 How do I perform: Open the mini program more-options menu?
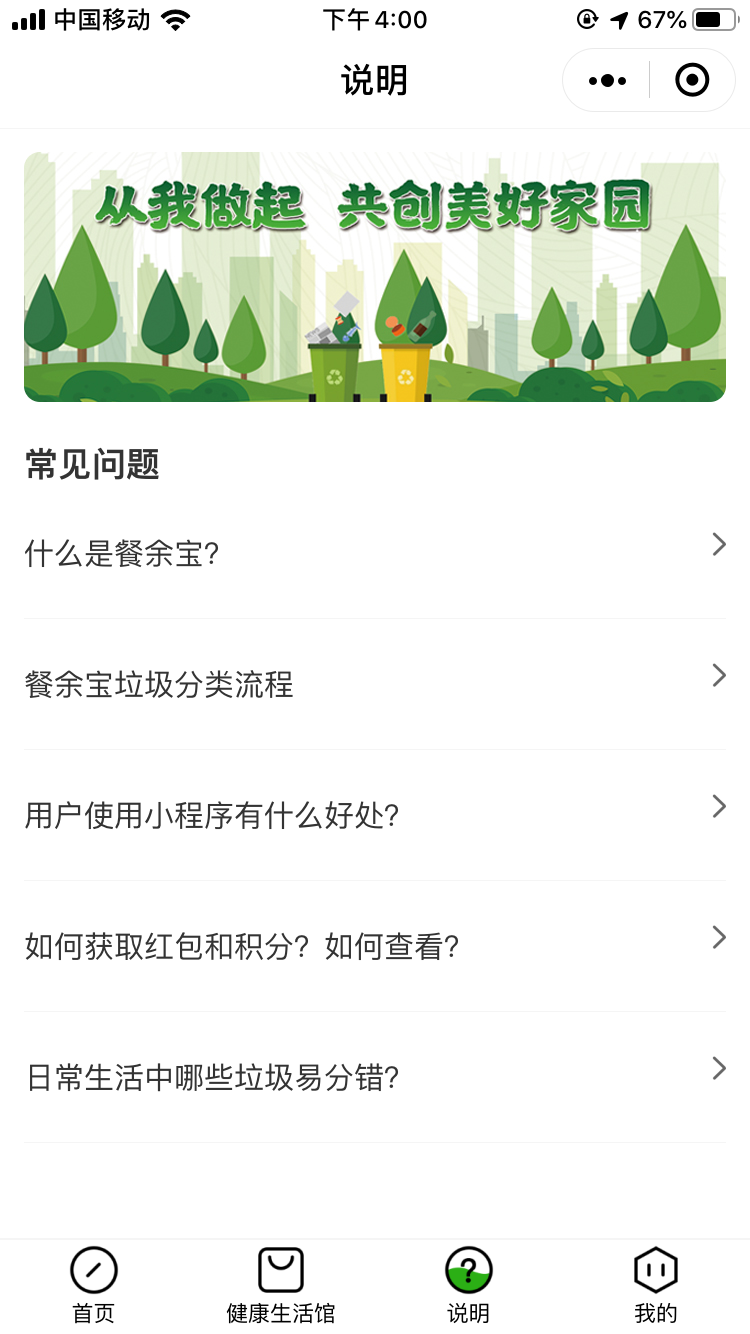click(x=607, y=80)
